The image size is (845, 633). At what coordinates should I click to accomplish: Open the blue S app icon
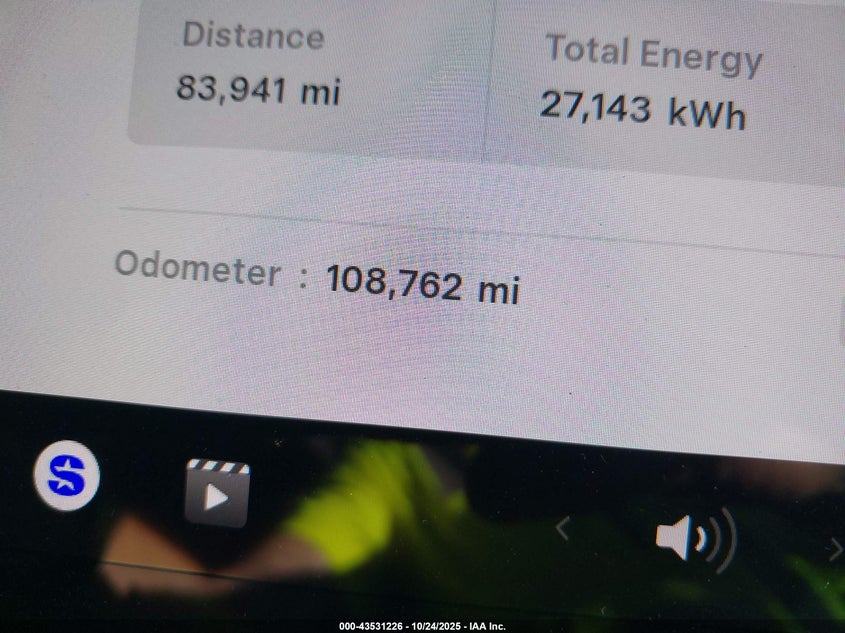click(67, 476)
